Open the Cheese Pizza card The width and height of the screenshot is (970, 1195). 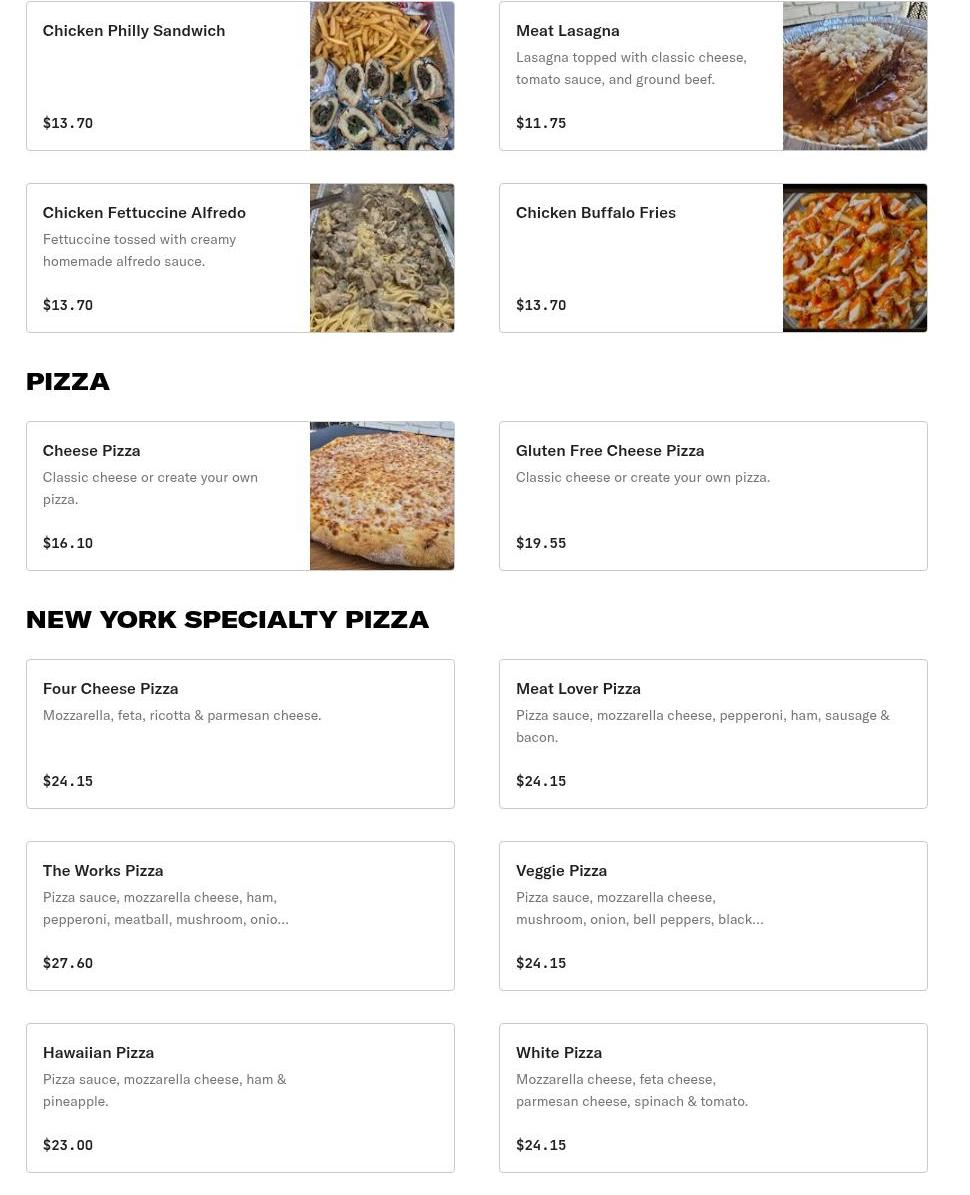click(240, 496)
